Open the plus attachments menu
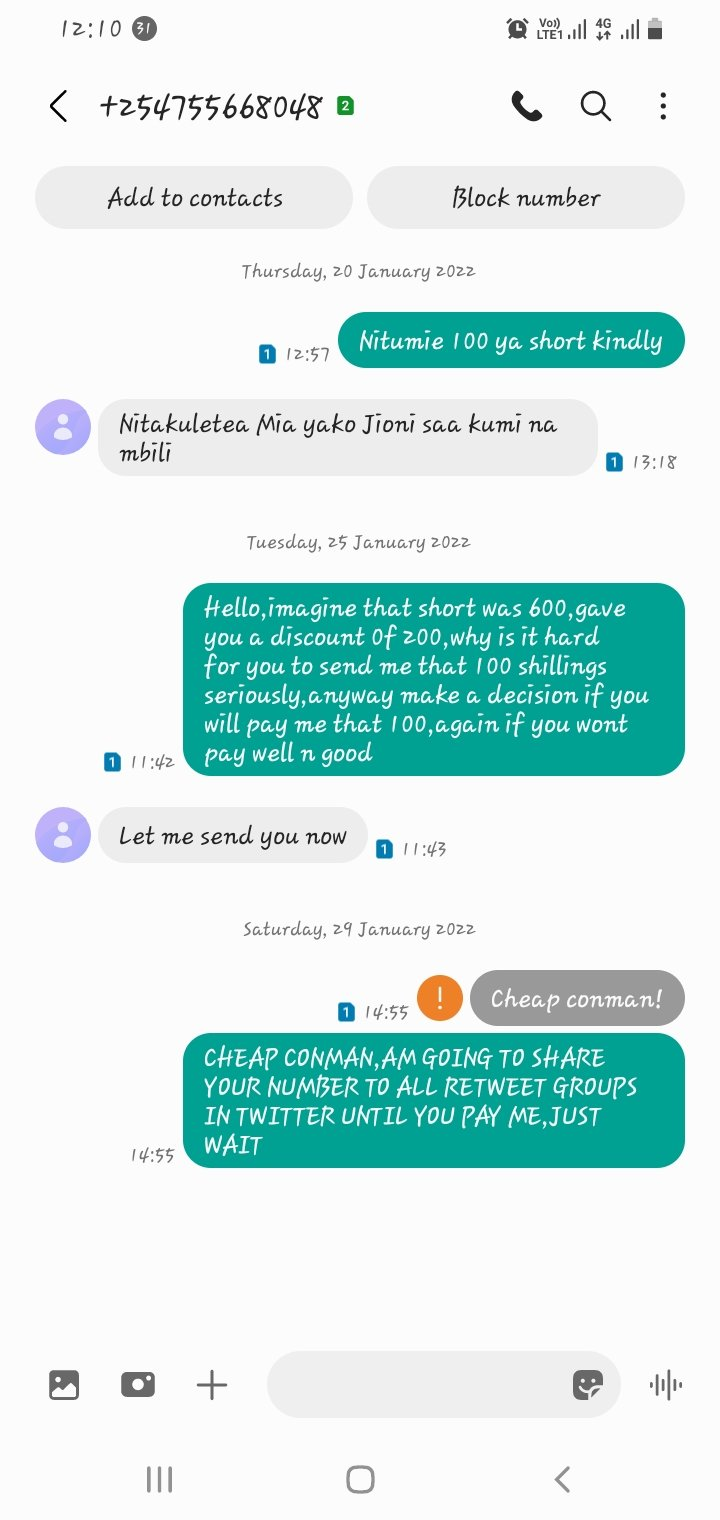Image resolution: width=720 pixels, height=1520 pixels. (211, 1385)
